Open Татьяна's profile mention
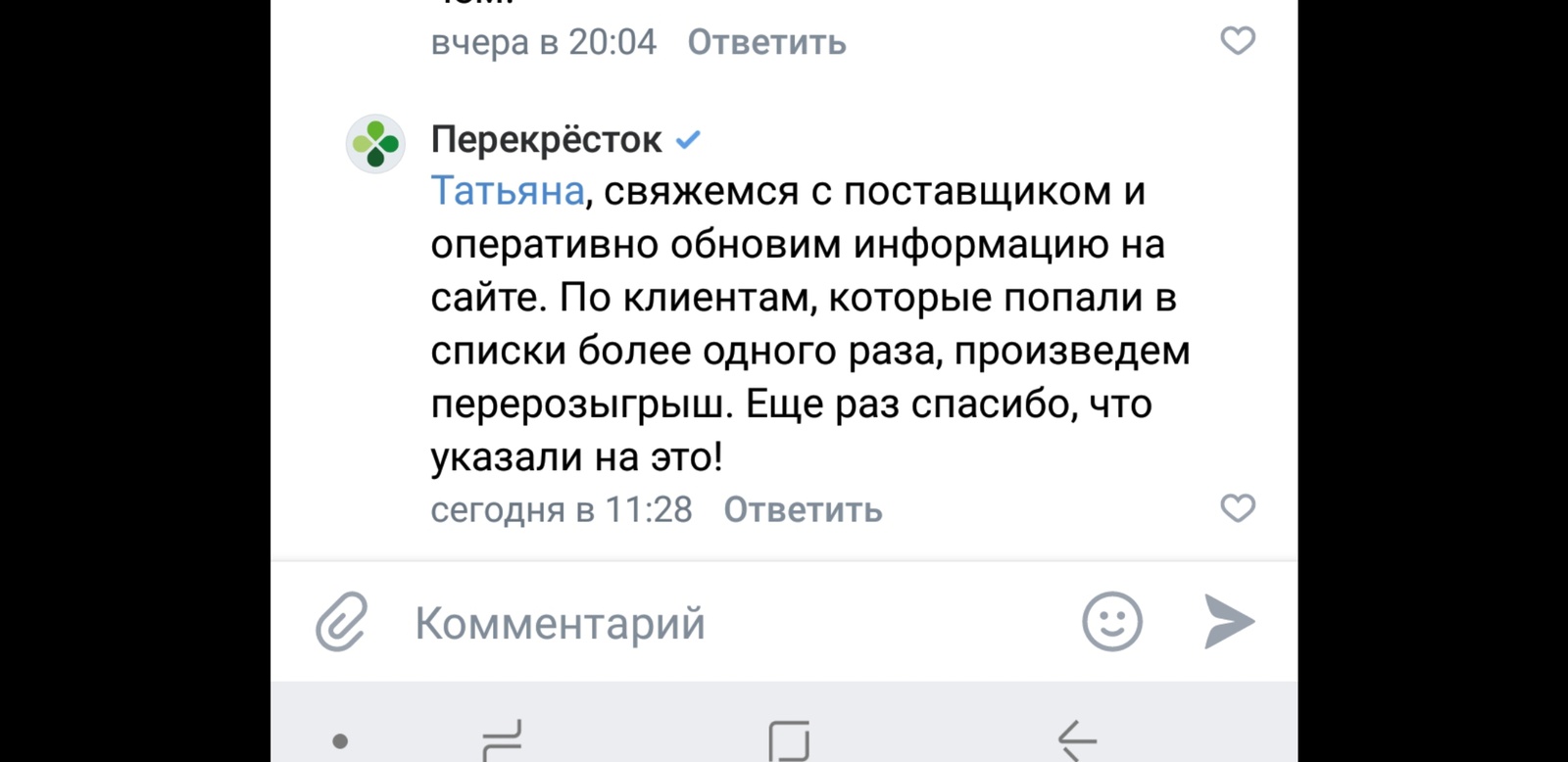The image size is (1568, 762). [508, 191]
